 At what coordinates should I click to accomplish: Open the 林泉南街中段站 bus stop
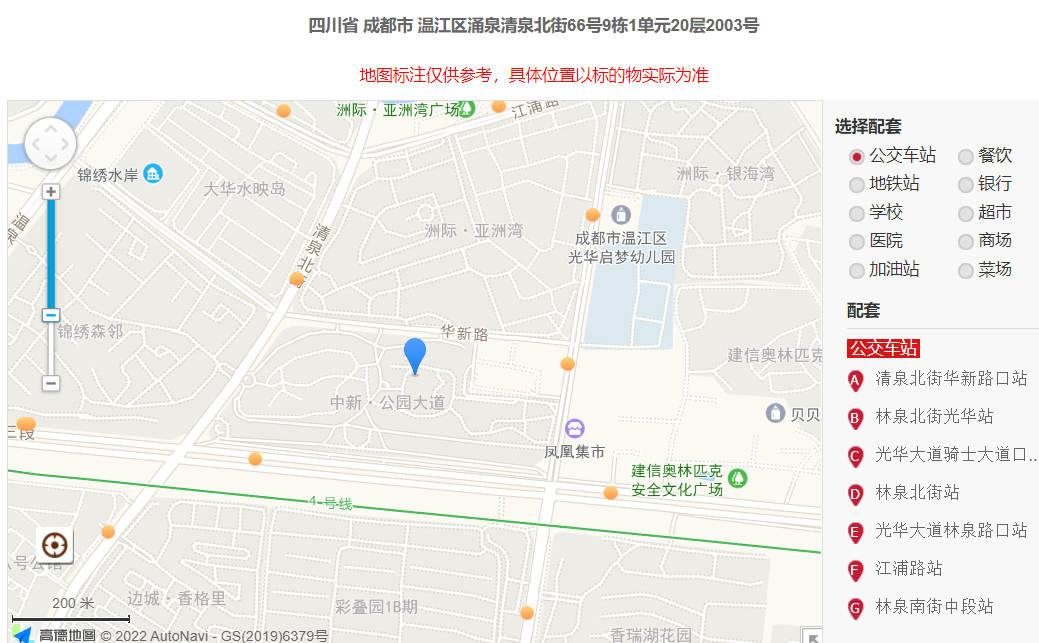coord(934,607)
